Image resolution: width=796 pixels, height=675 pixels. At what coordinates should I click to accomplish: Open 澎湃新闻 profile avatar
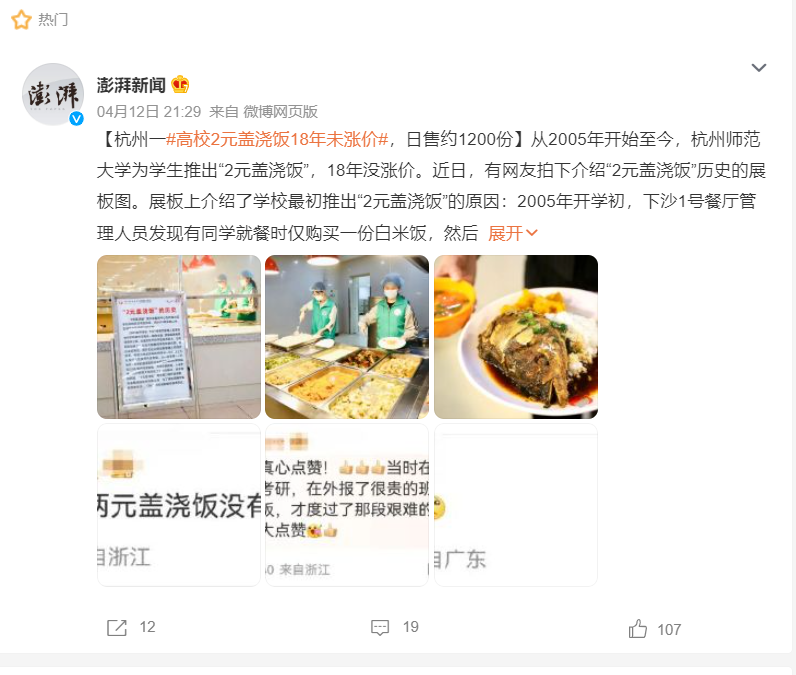53,94
